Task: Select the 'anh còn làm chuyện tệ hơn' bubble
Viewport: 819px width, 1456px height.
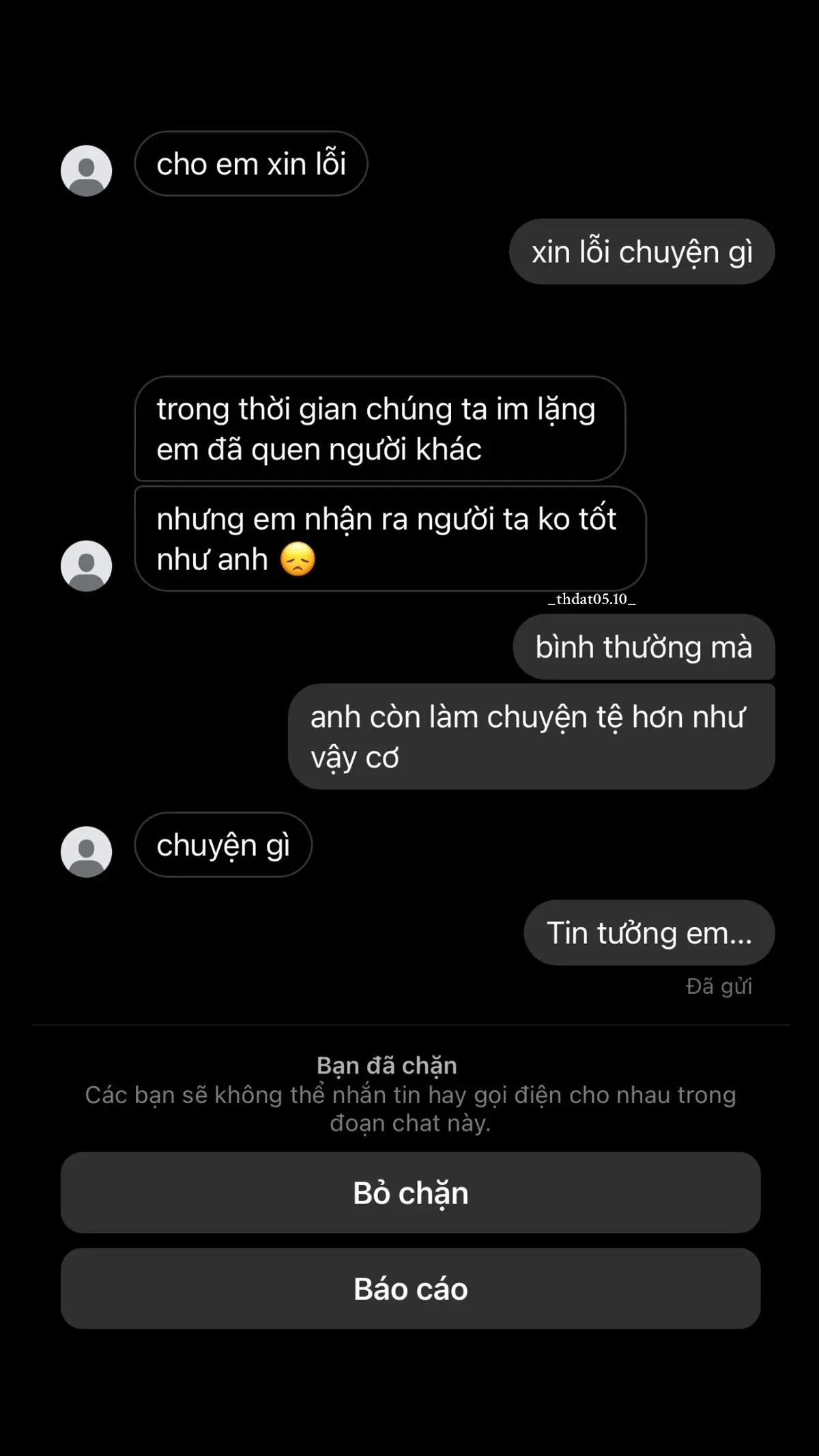Action: click(x=532, y=734)
